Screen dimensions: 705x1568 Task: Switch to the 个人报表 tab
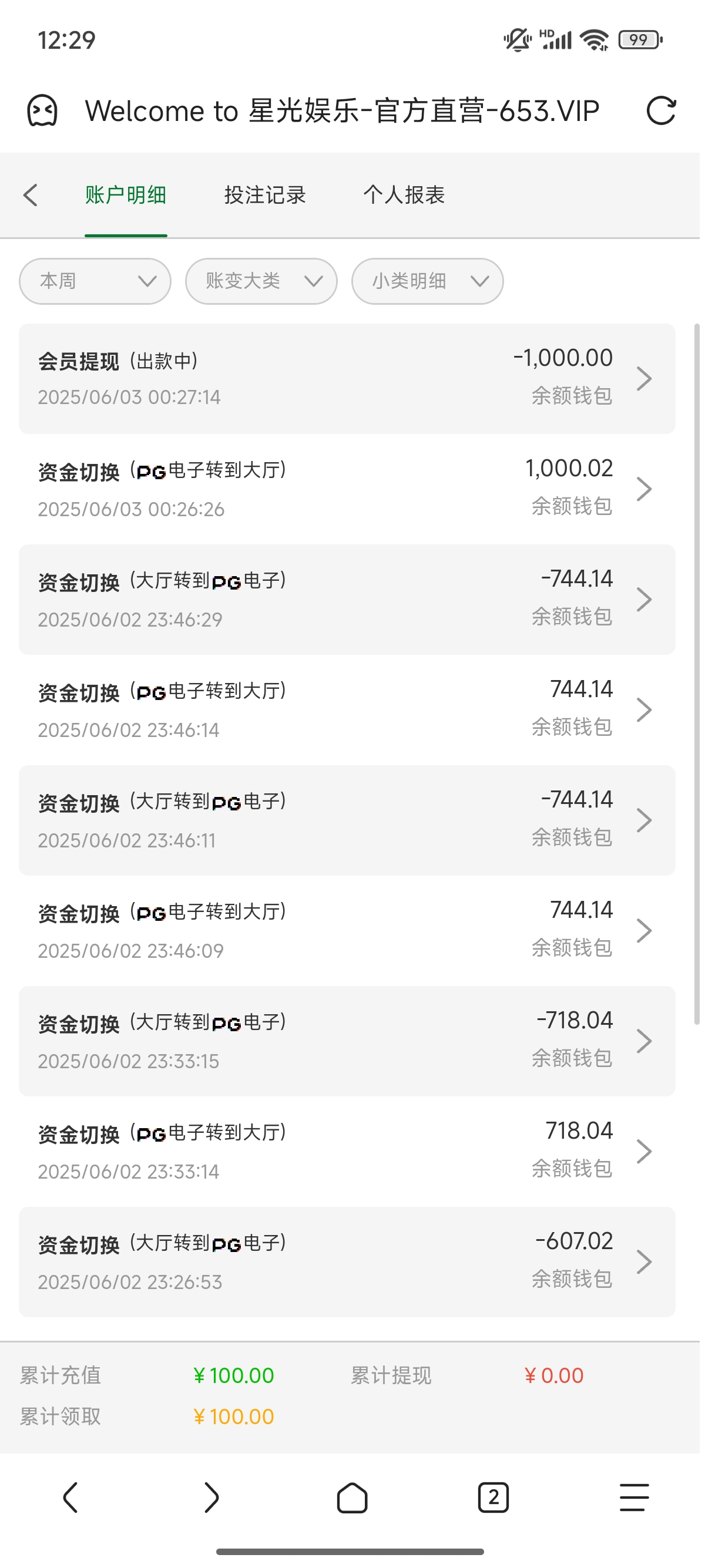click(x=404, y=196)
